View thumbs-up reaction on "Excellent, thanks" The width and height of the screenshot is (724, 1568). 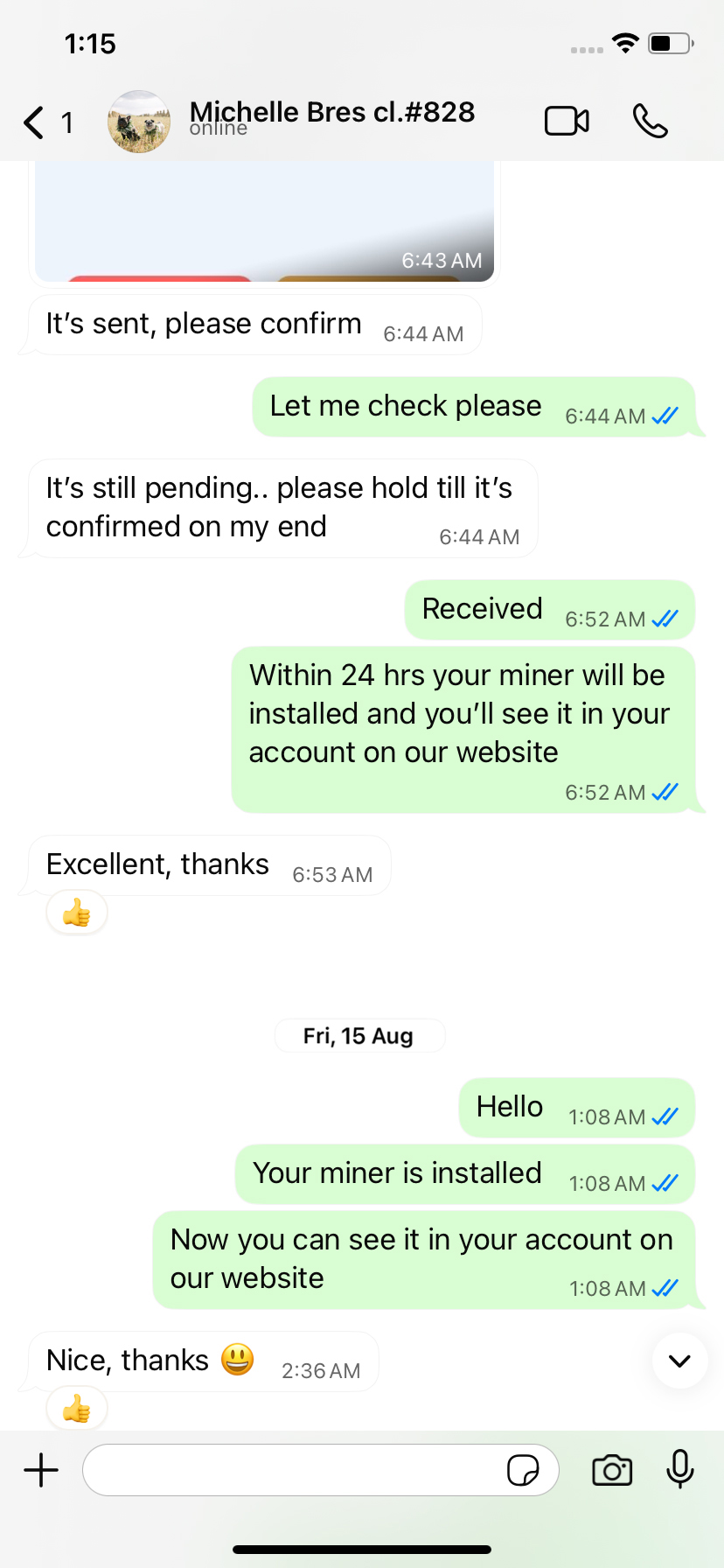77,913
